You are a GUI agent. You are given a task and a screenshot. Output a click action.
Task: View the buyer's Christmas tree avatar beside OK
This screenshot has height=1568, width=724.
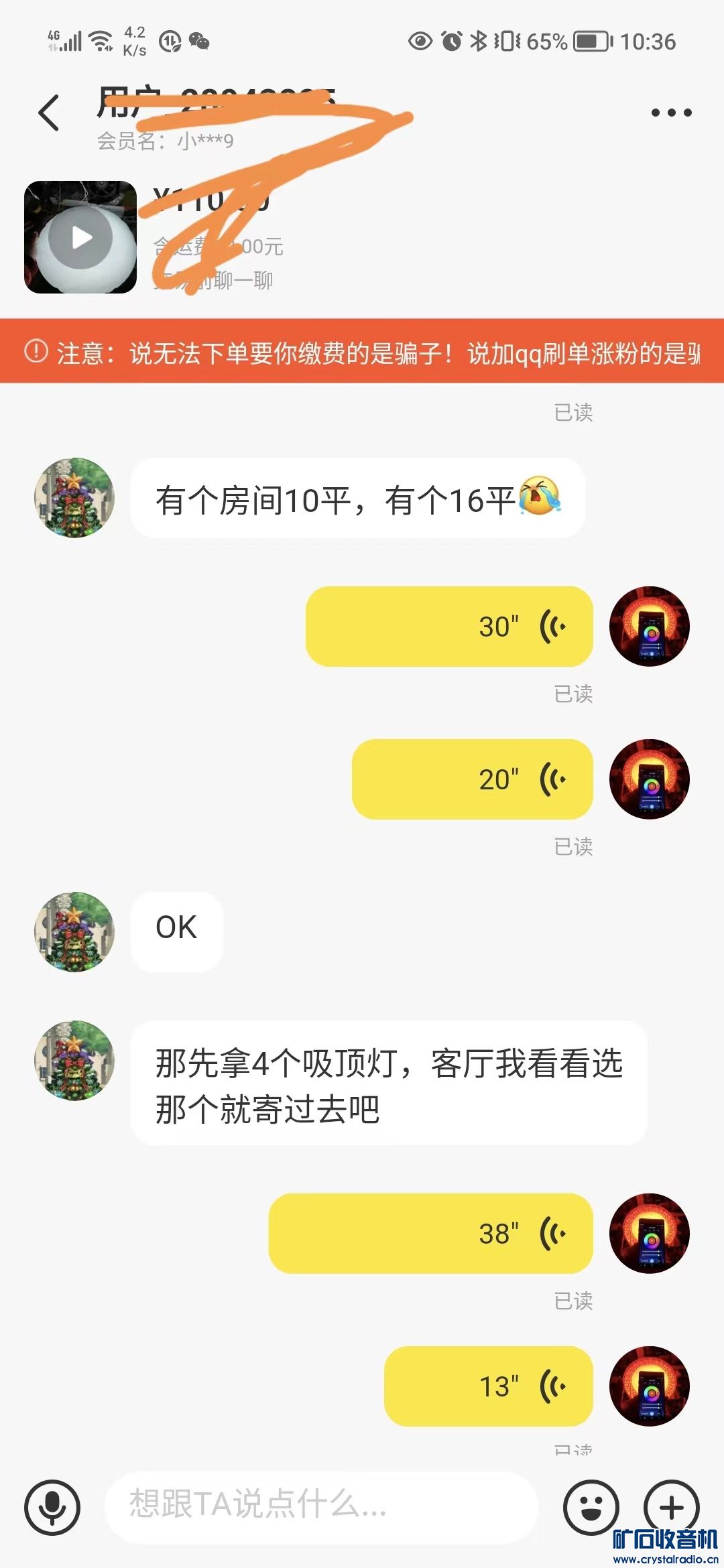coord(74,931)
